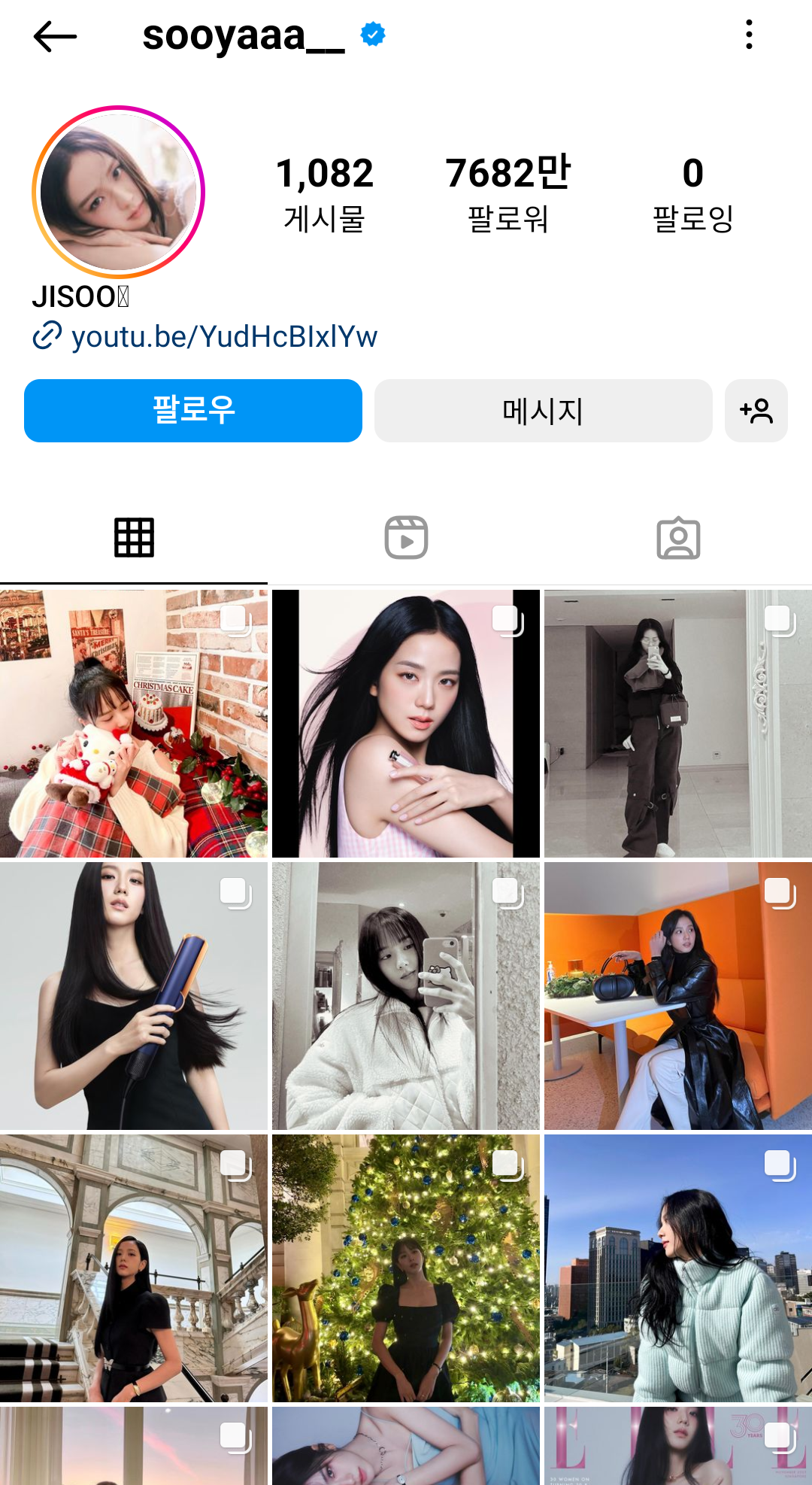Open the mint puffer jacket skyline post
812x1485 pixels.
678,1268
